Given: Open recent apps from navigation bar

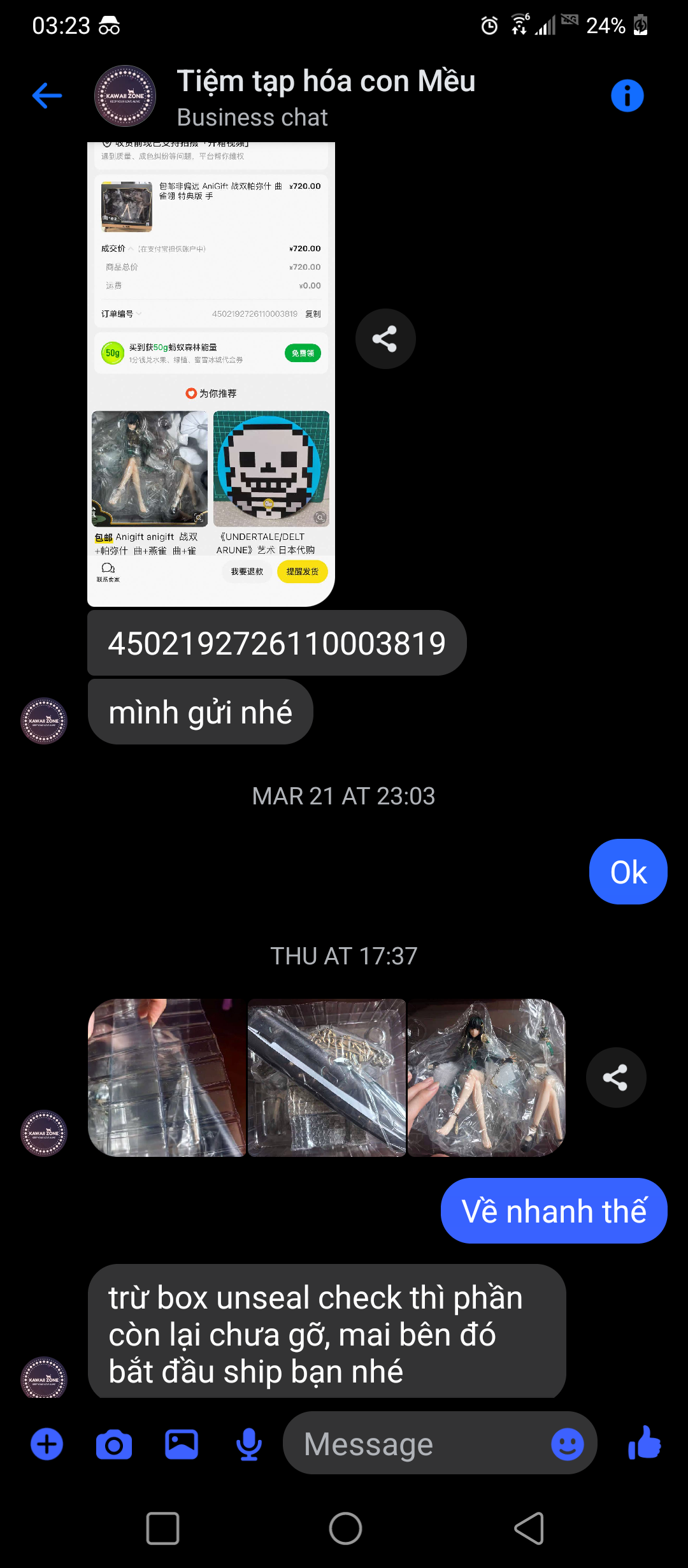Looking at the screenshot, I should 162,1528.
